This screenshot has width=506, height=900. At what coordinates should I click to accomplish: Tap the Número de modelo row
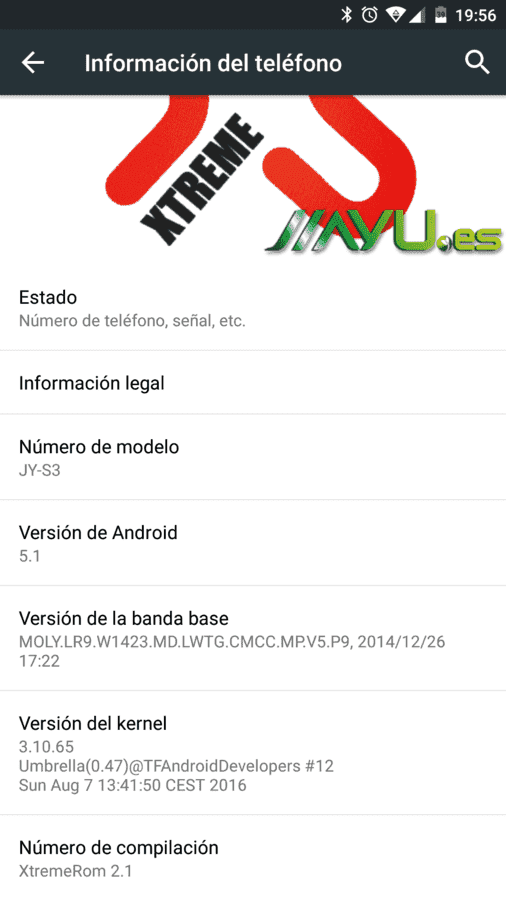tap(253, 457)
